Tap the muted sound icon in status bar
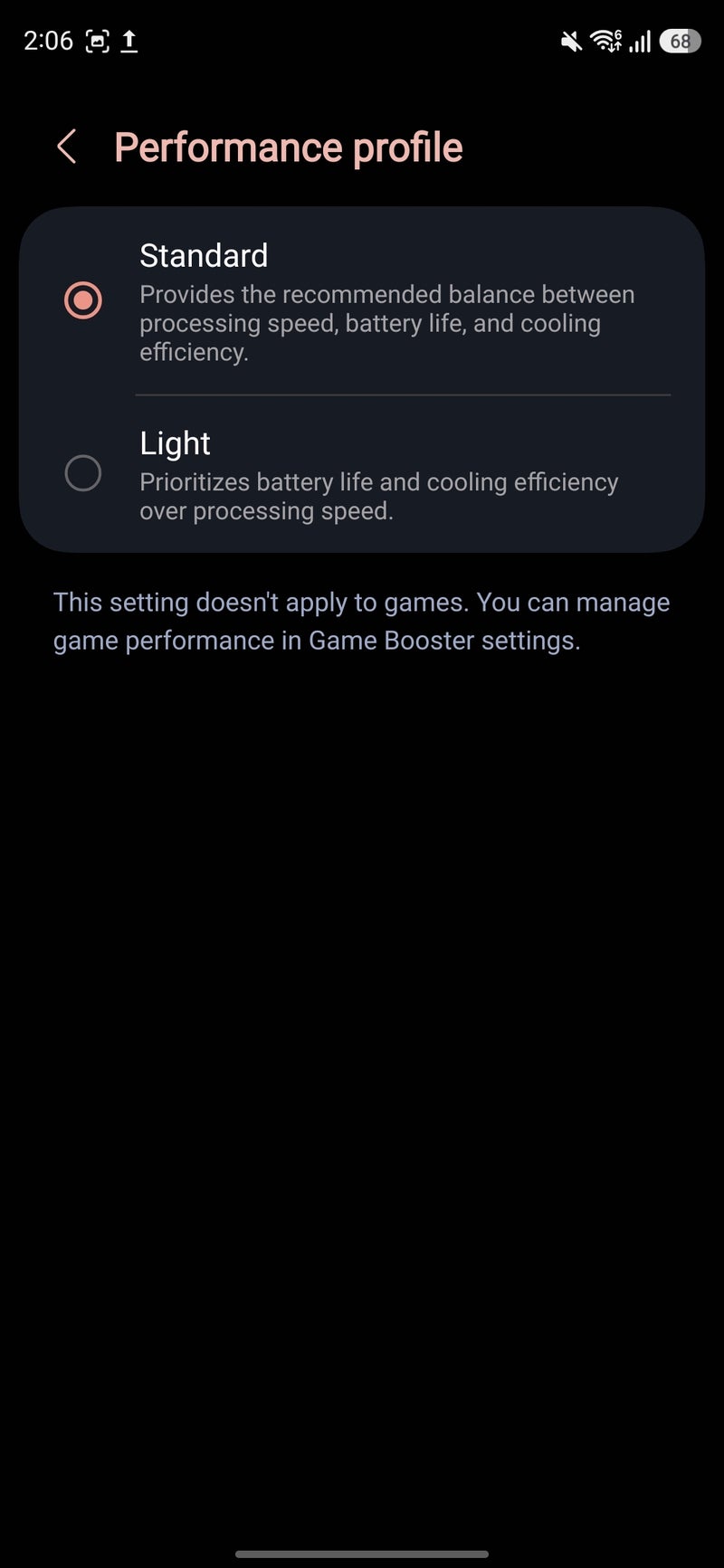The image size is (724, 1568). 569,41
